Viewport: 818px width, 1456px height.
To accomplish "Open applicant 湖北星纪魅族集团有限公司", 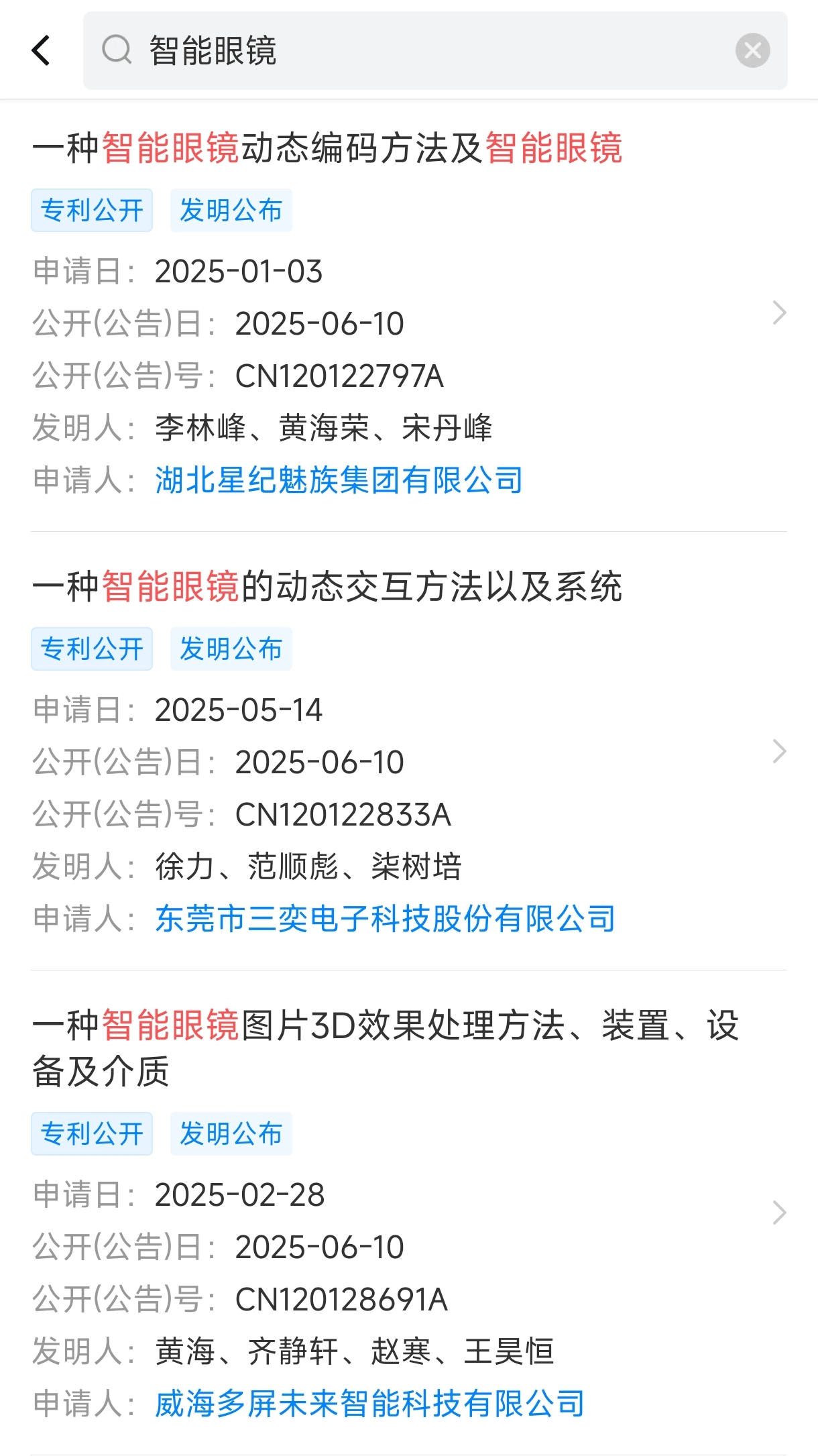I will pos(339,481).
